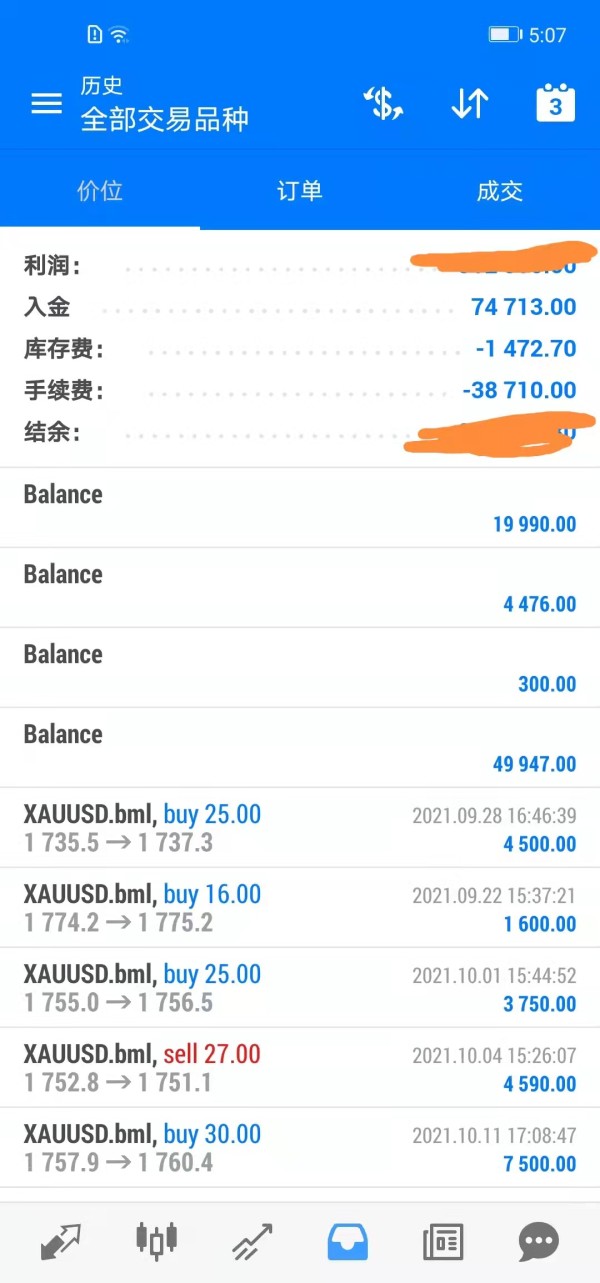Switch to the 成交 tab
This screenshot has height=1283, width=600.
[500, 191]
